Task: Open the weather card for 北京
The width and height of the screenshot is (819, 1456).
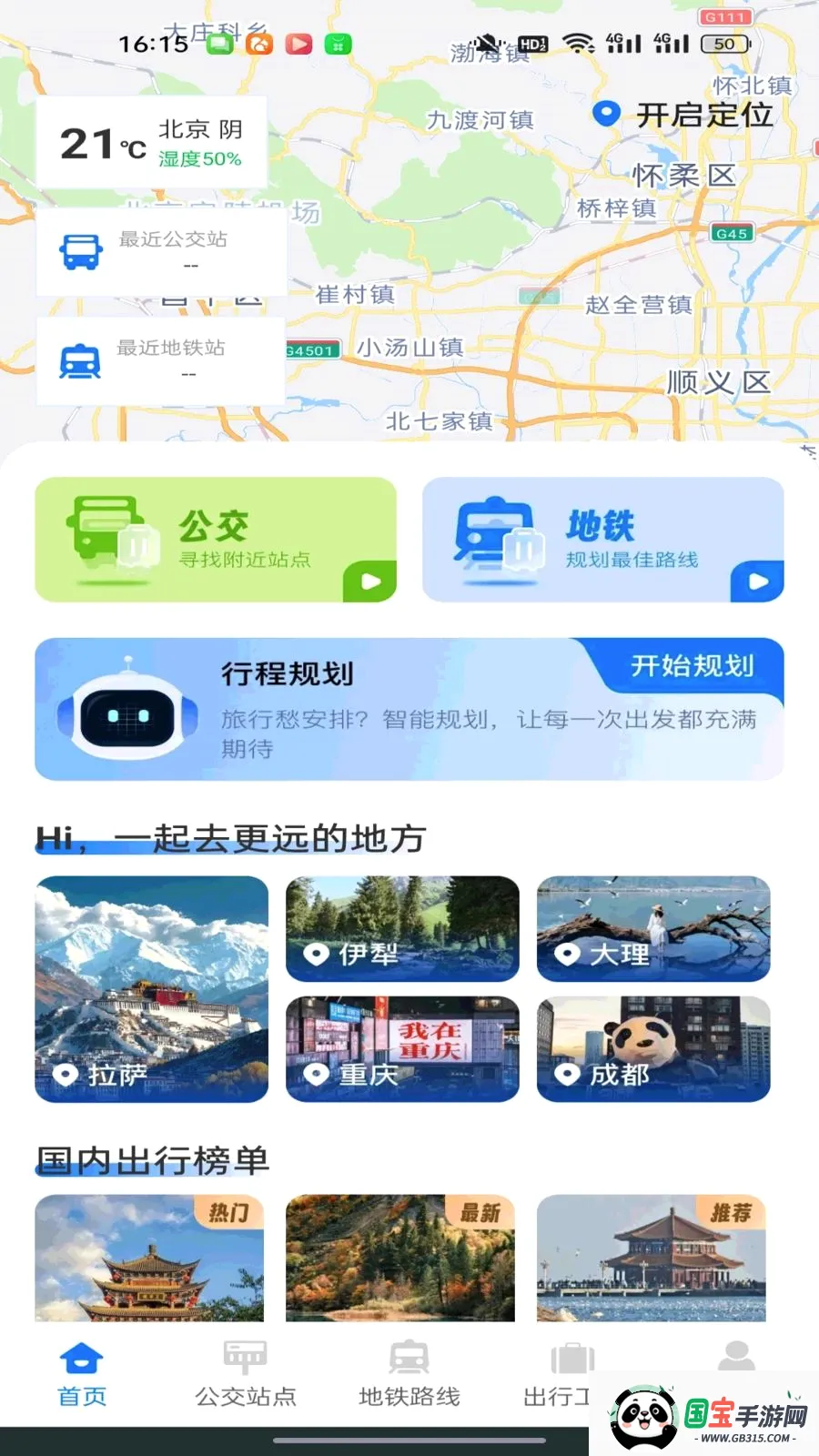Action: coord(152,143)
